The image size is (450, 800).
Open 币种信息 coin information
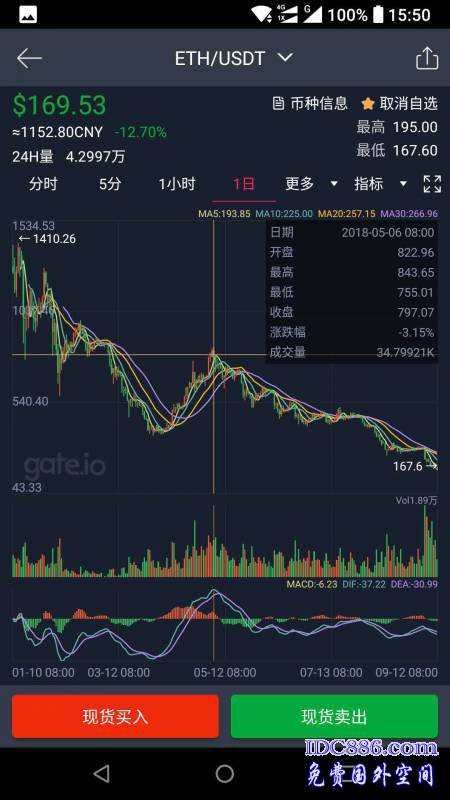tap(310, 104)
